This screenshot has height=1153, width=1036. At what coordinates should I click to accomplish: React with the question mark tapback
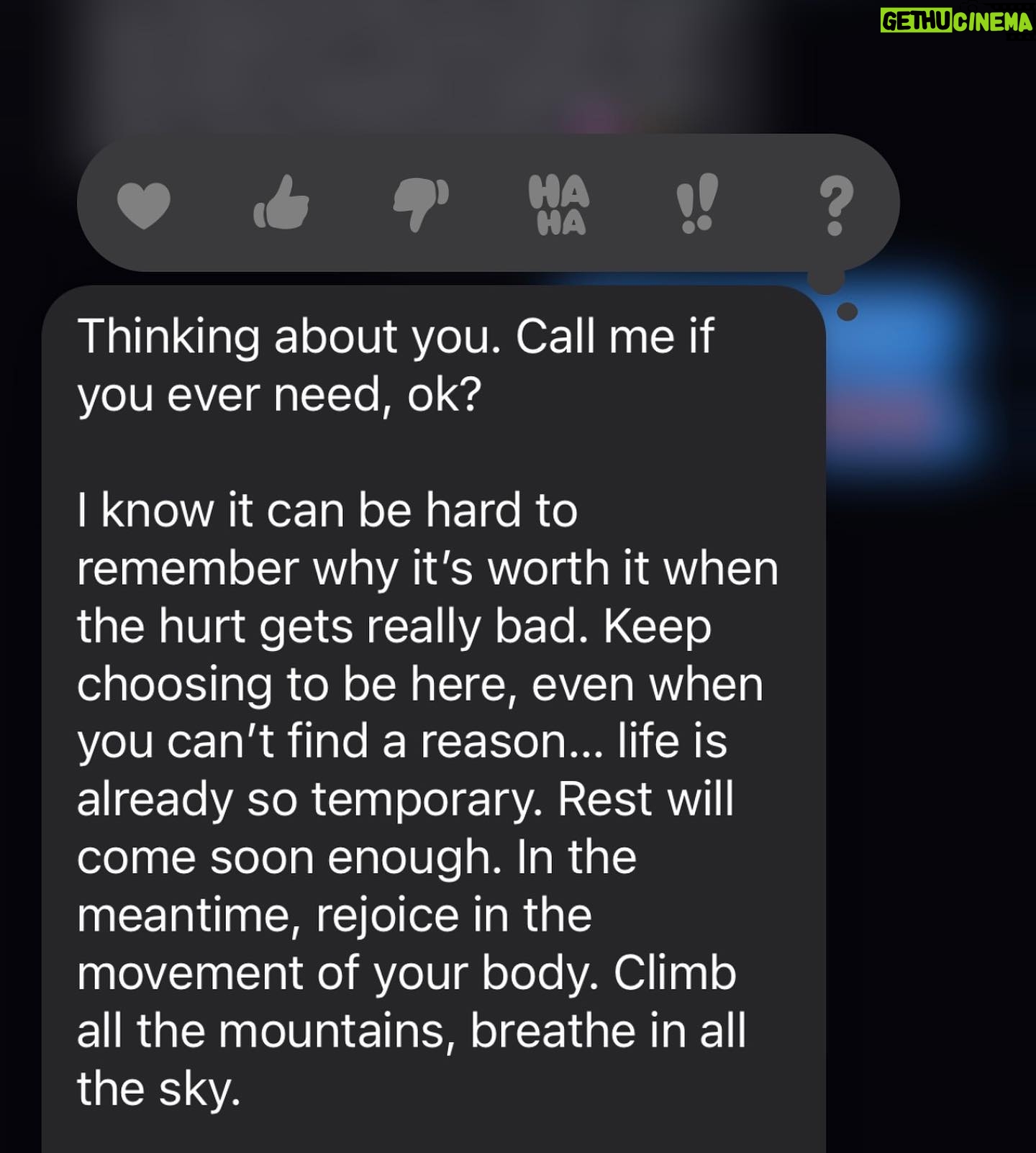[x=835, y=205]
